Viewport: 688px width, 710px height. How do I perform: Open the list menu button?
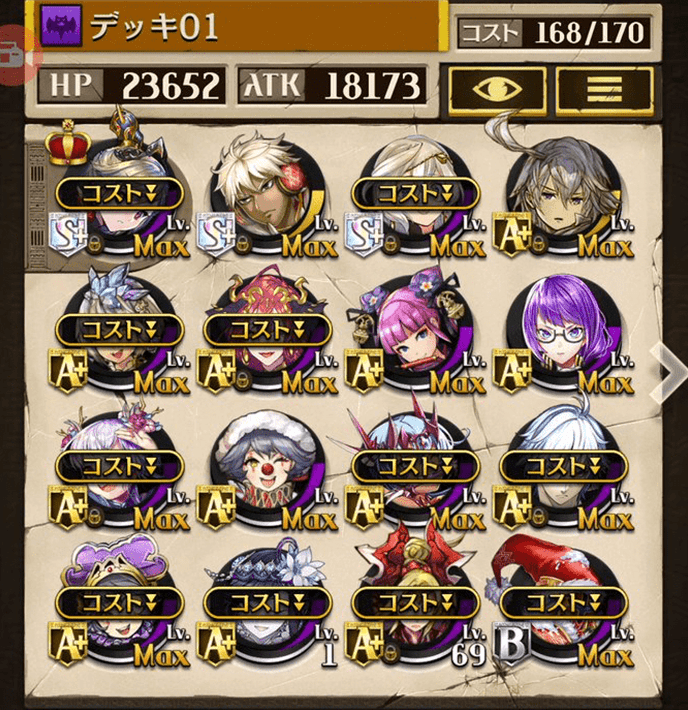pos(604,88)
